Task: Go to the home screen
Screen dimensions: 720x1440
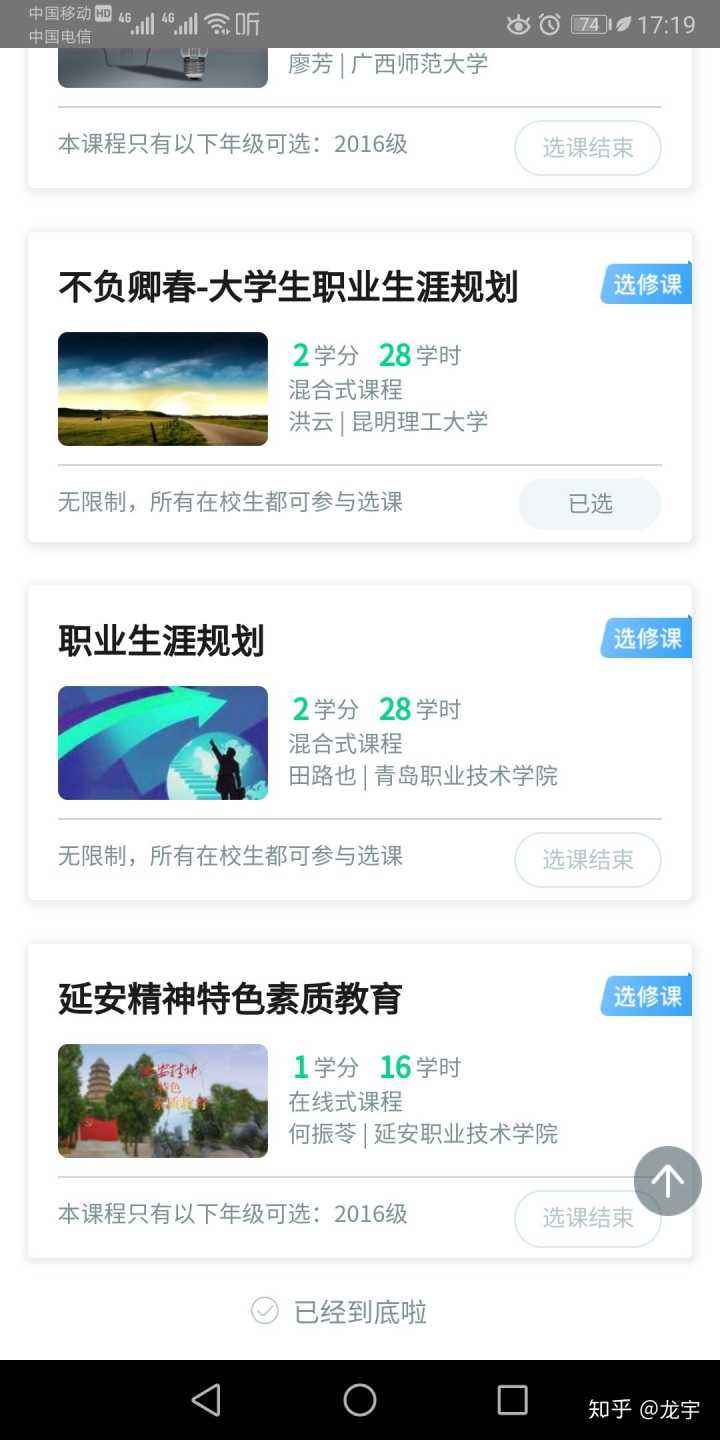Action: click(x=360, y=1400)
